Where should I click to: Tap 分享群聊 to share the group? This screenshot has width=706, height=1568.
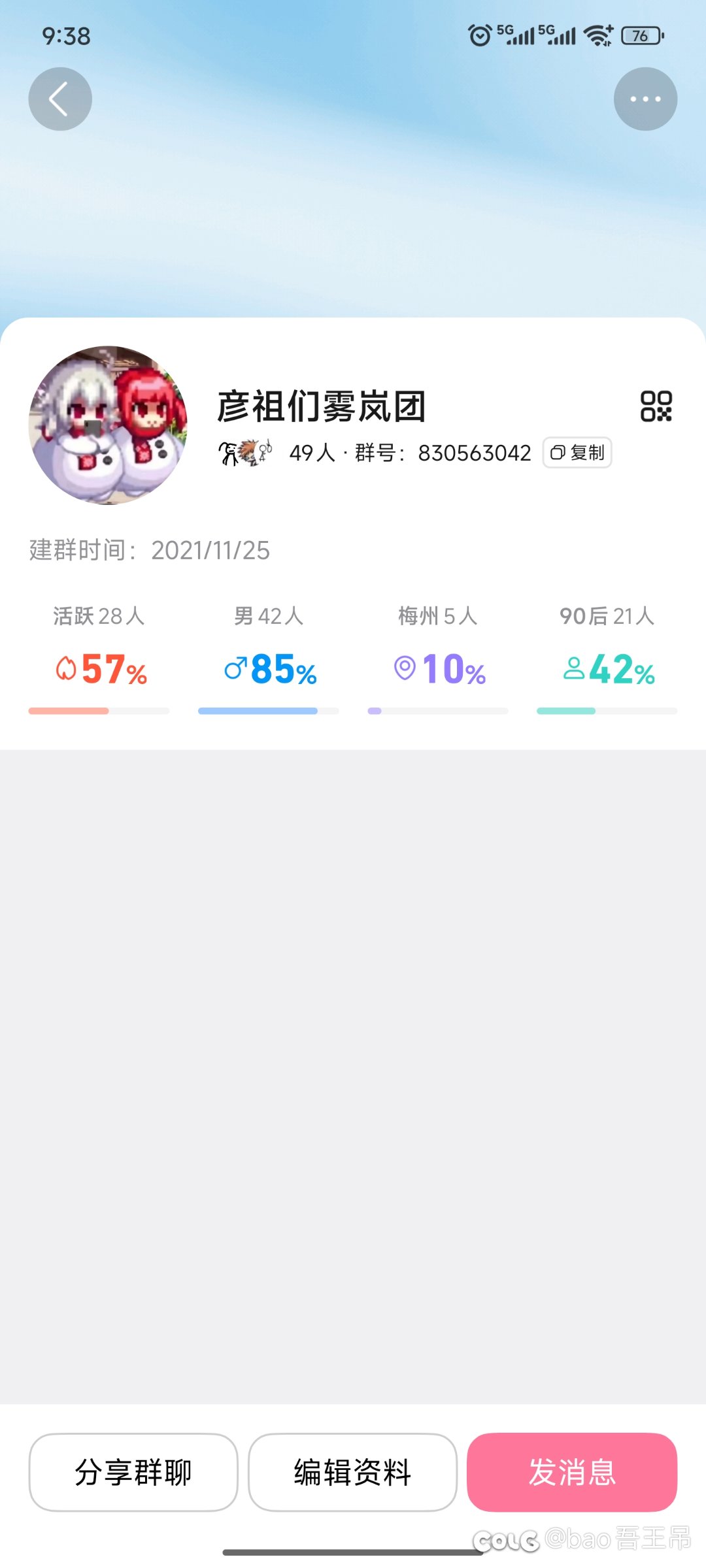(x=133, y=1473)
